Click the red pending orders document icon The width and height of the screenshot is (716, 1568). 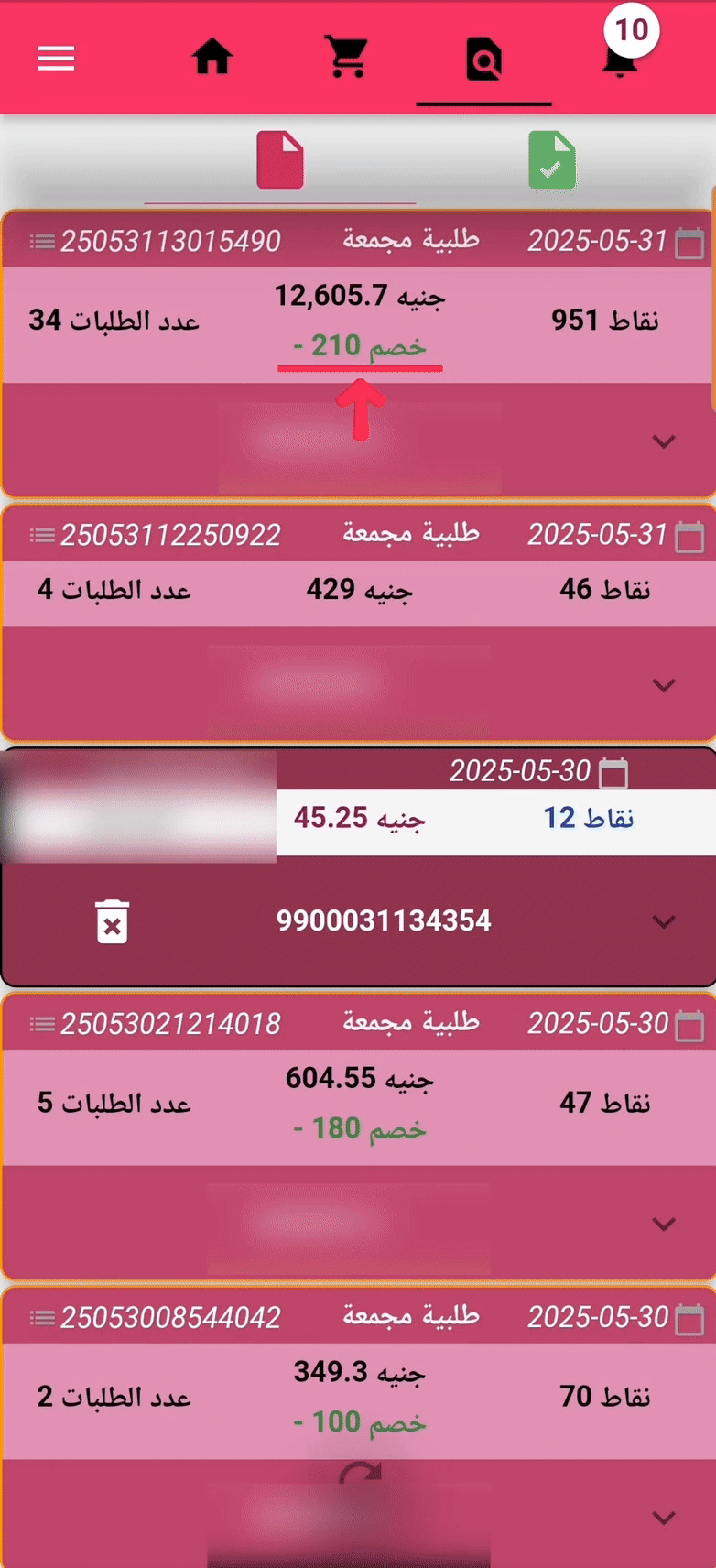(x=279, y=159)
